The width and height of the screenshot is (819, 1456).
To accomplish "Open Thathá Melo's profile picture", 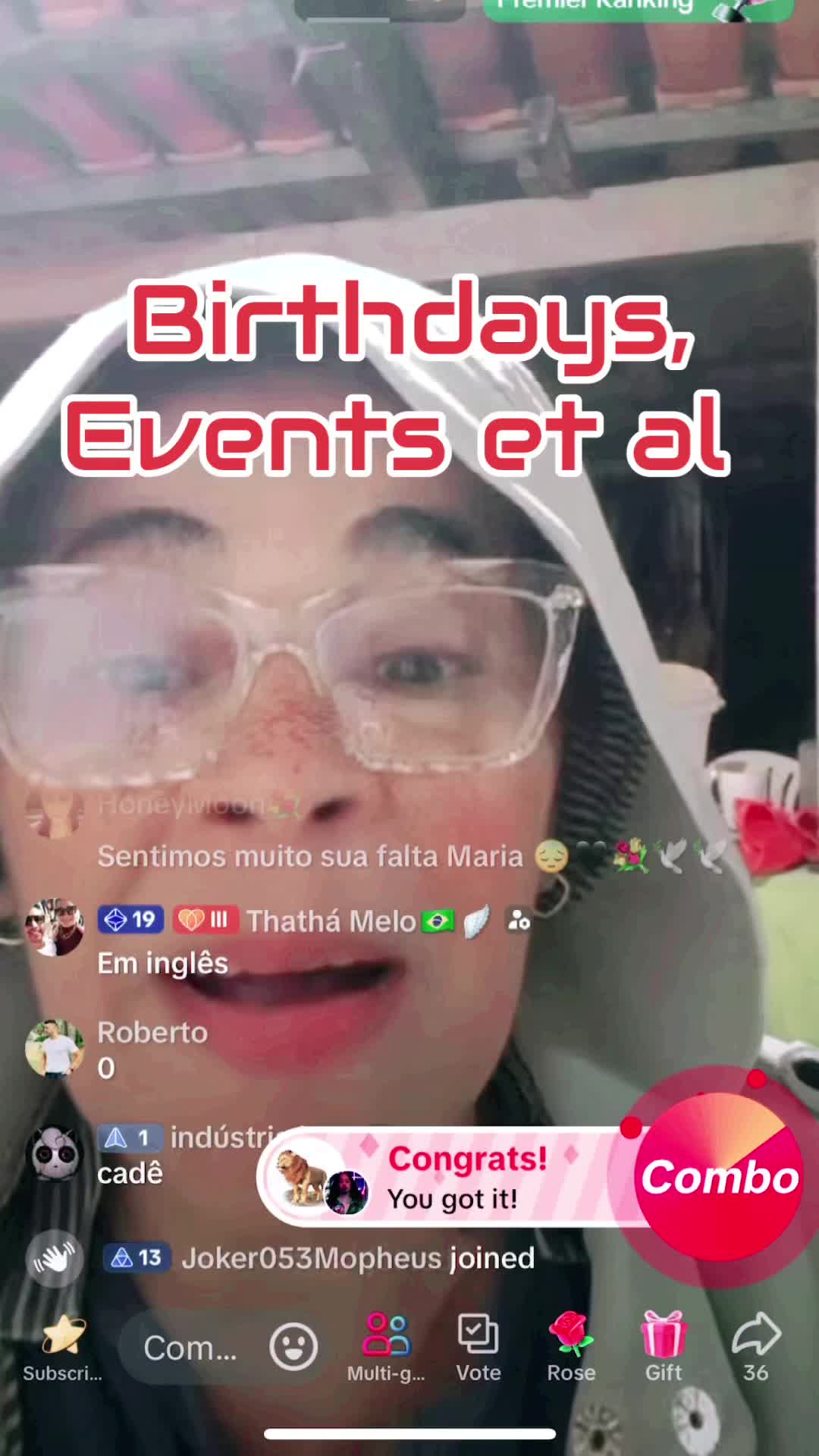I will point(55,927).
